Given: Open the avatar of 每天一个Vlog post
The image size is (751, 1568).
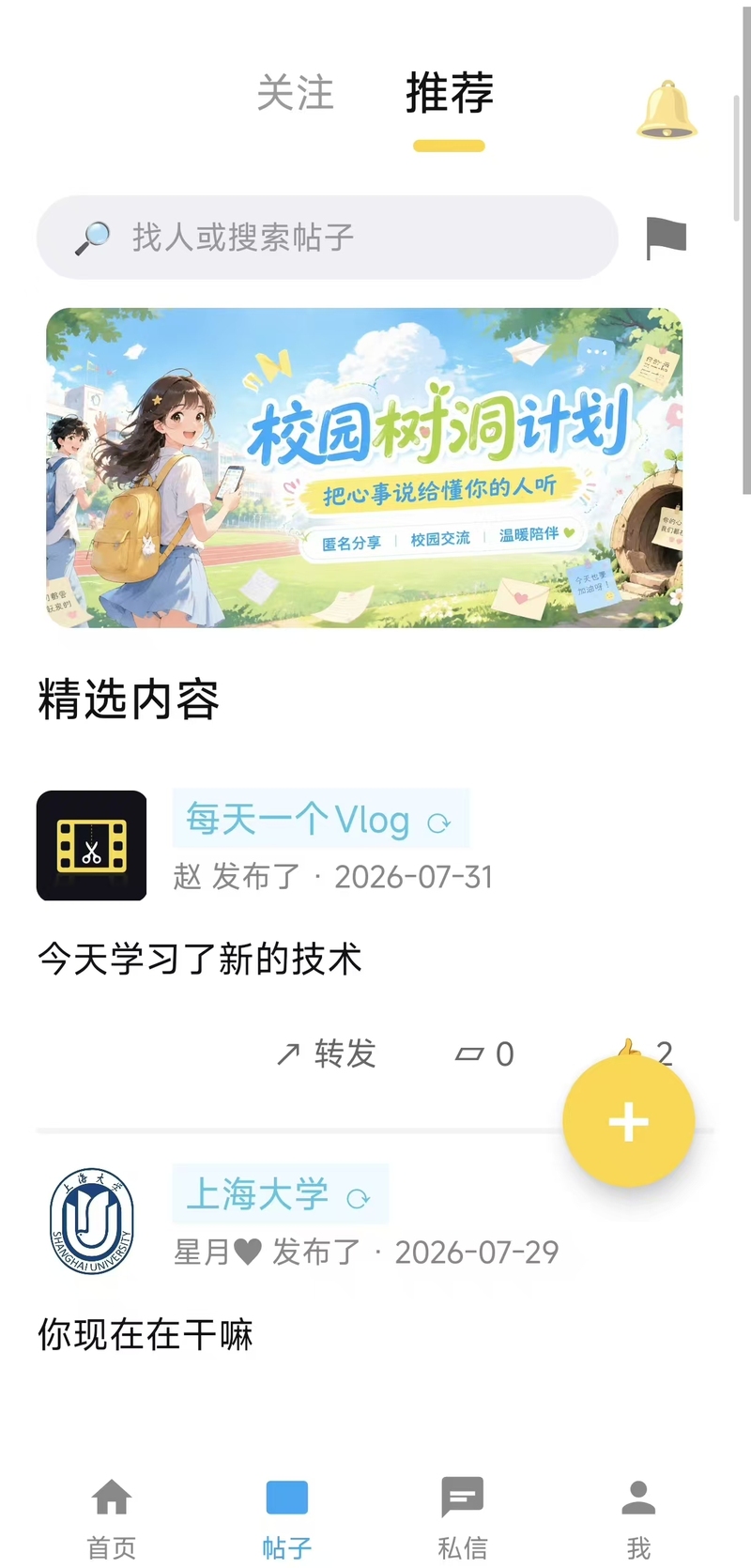Looking at the screenshot, I should [x=91, y=845].
